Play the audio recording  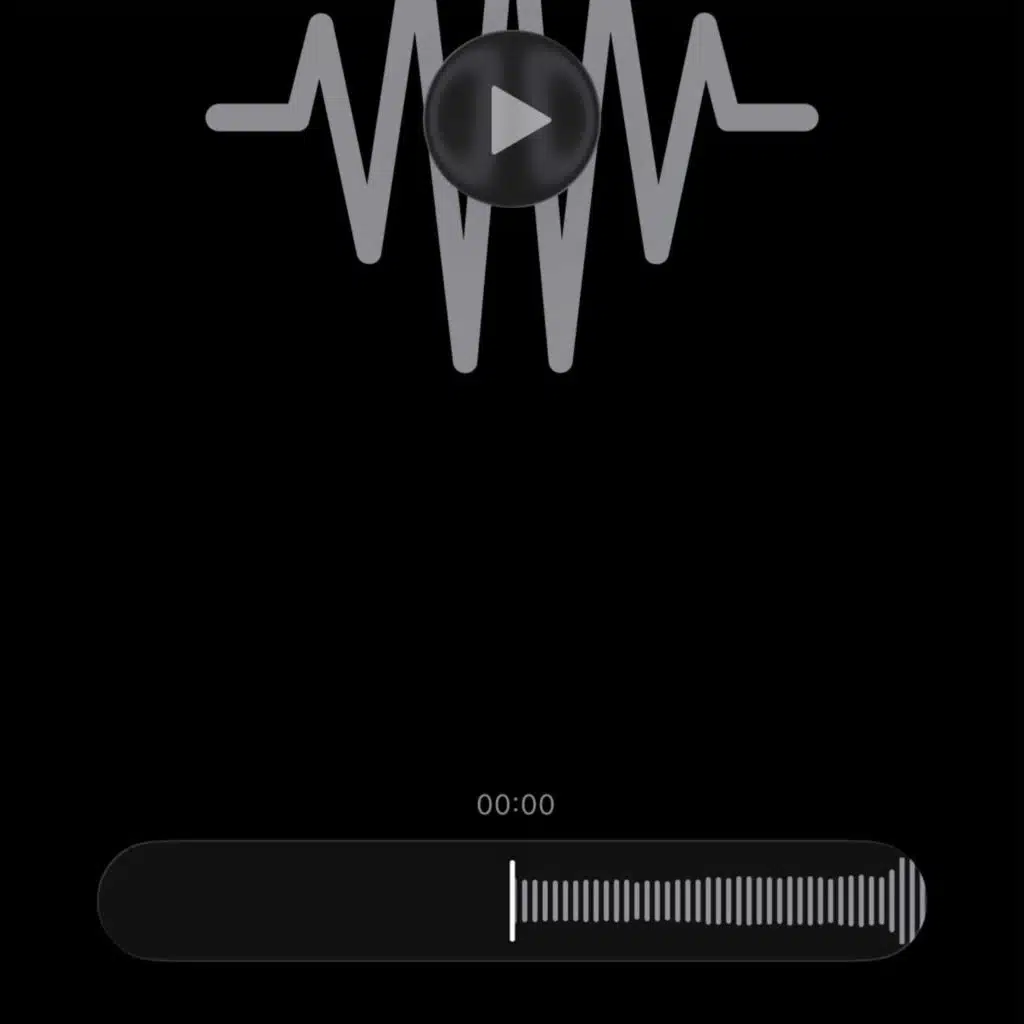(512, 119)
